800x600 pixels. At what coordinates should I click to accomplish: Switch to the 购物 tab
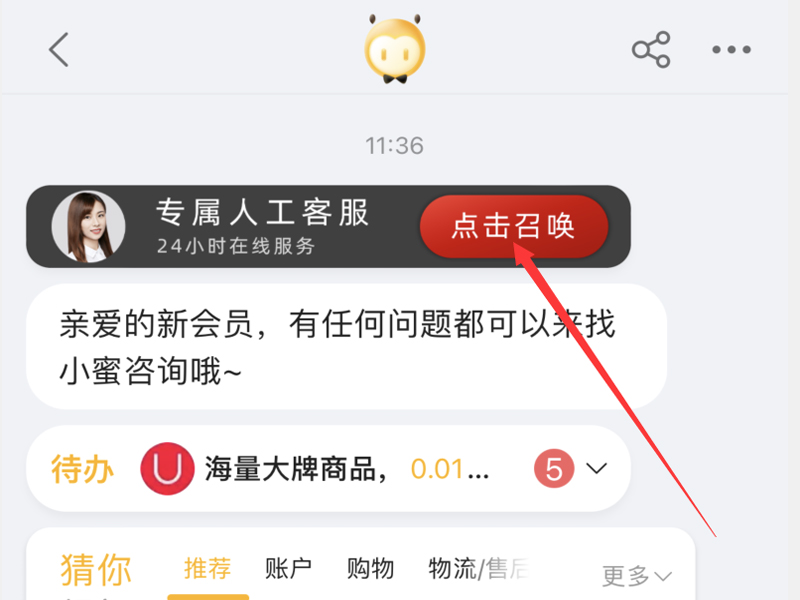point(370,569)
